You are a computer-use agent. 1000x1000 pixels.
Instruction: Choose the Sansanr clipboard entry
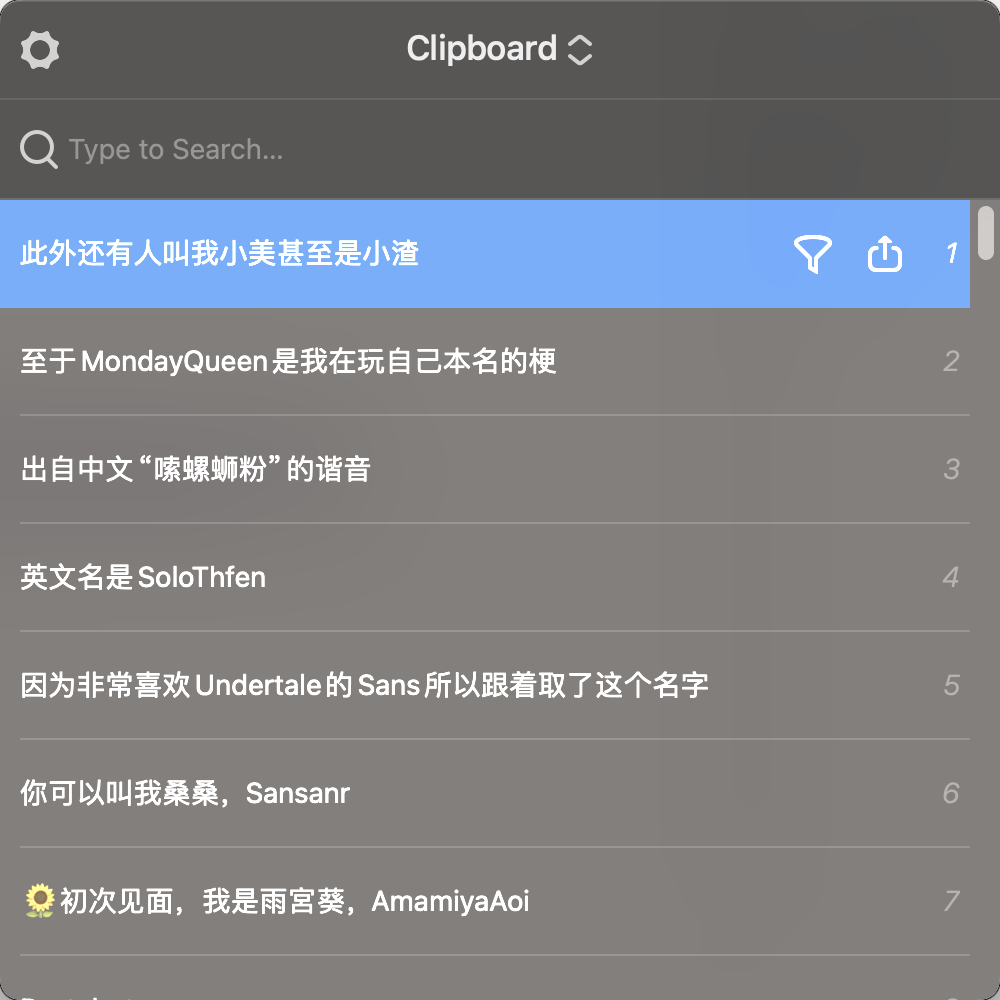(185, 793)
